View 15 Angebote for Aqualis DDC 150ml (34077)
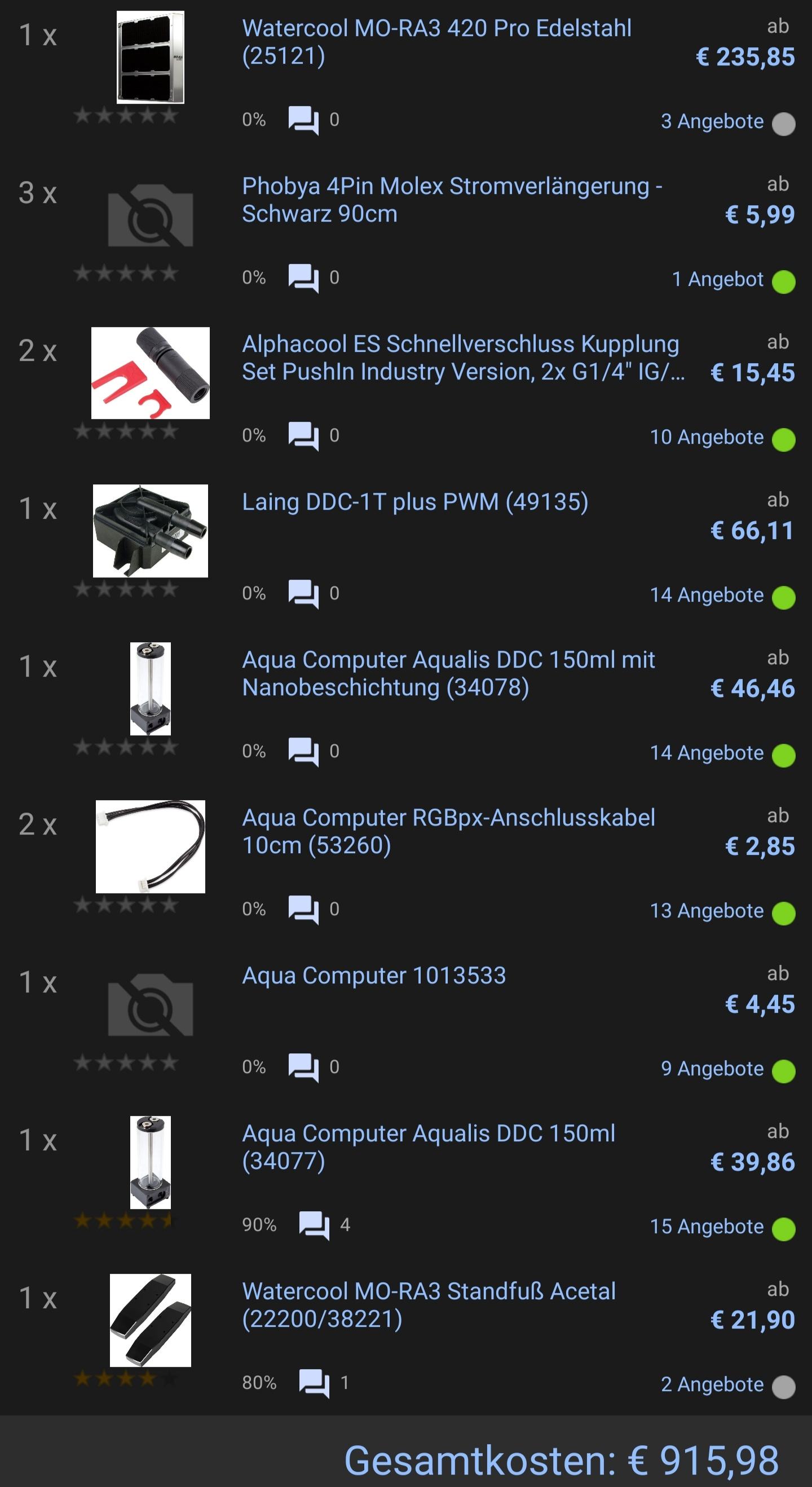 pyautogui.click(x=707, y=1226)
